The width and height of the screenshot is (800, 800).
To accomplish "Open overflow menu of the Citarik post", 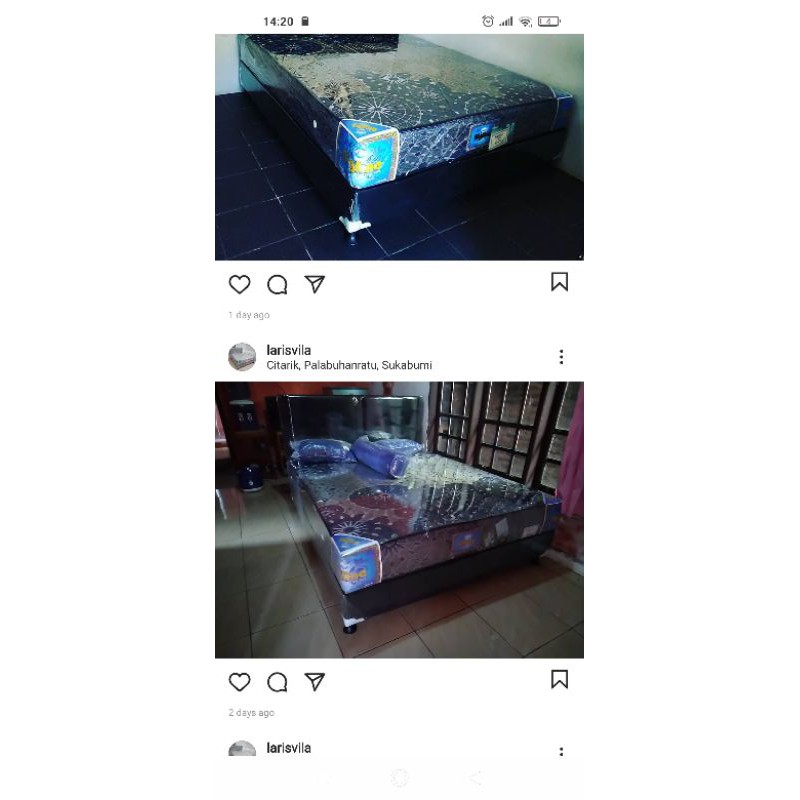I will click(x=561, y=357).
